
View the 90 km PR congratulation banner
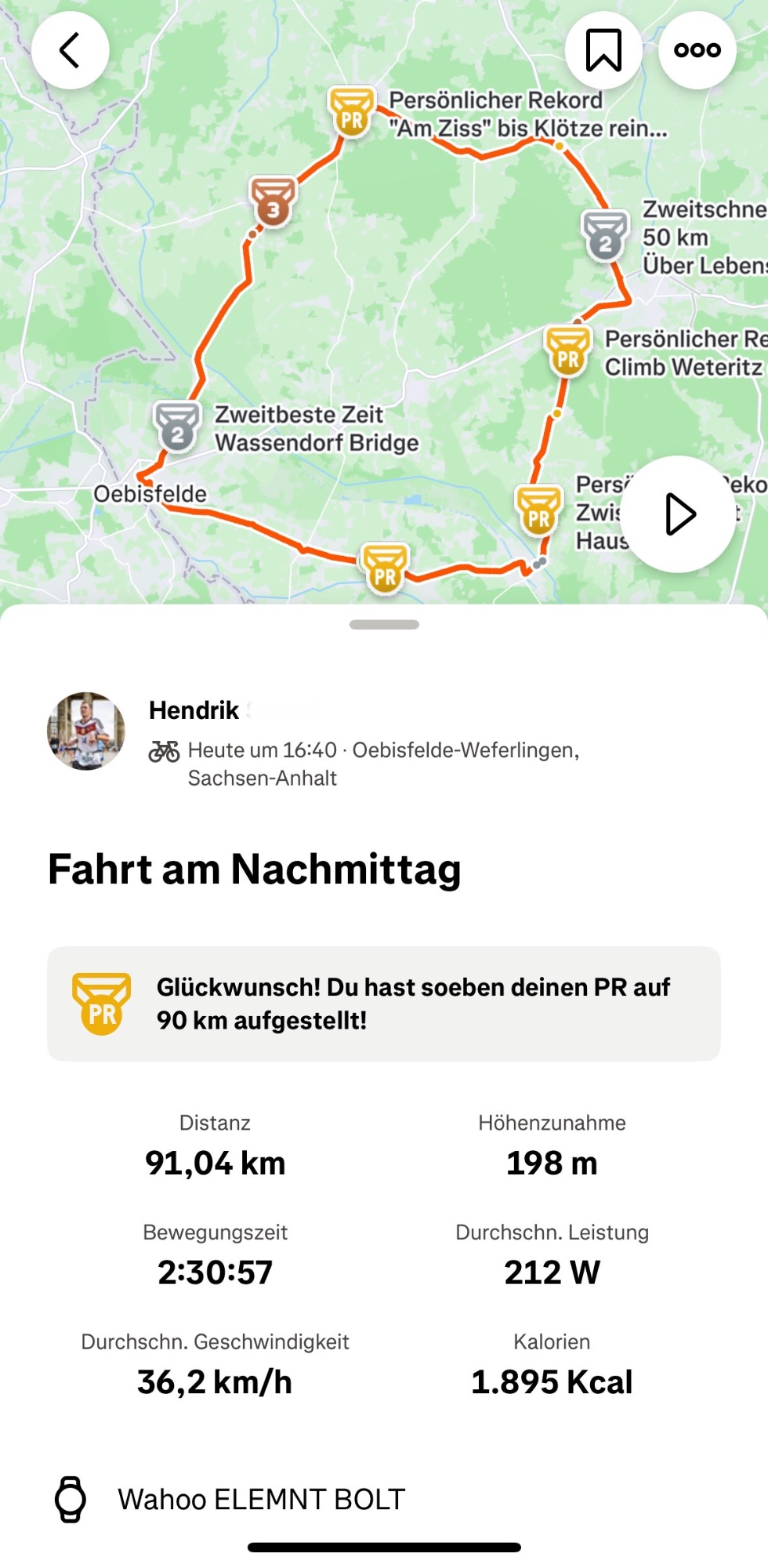tap(384, 1004)
